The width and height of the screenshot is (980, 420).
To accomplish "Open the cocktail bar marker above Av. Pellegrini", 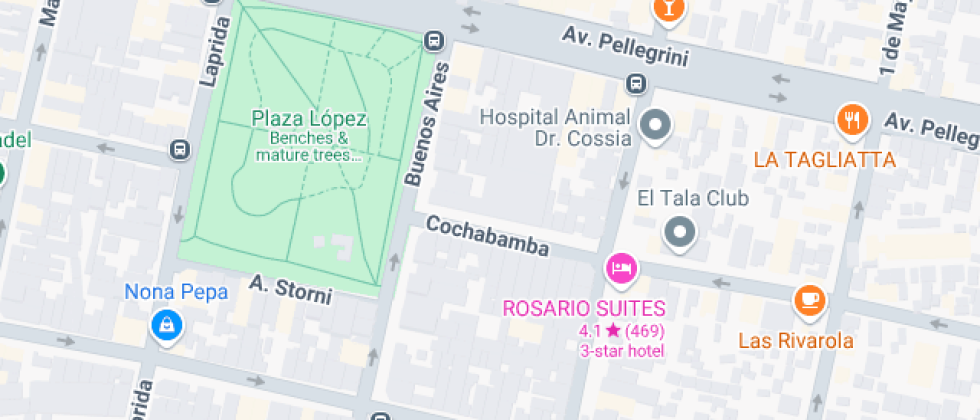I will (666, 8).
